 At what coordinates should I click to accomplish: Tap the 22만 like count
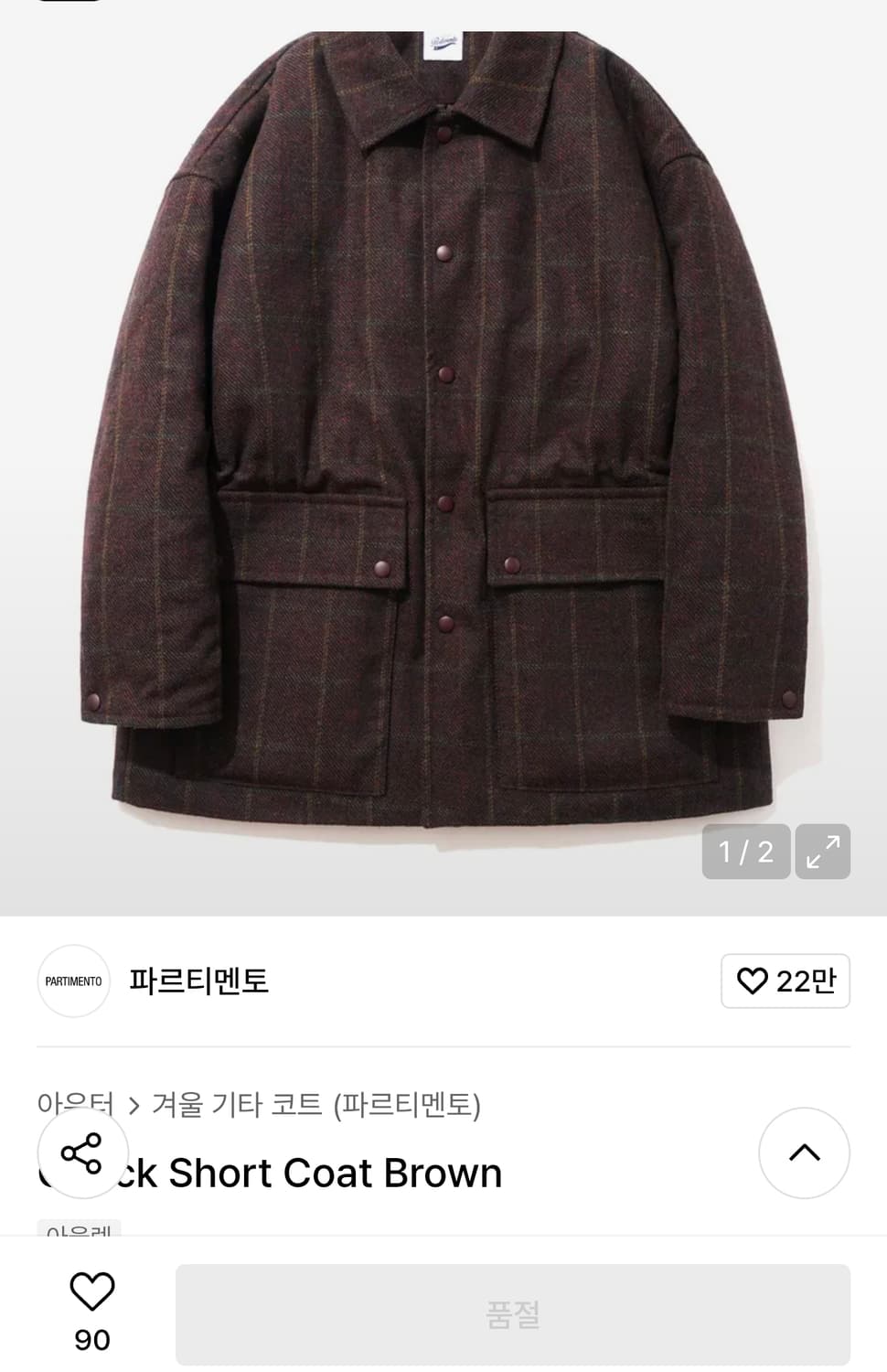point(805,981)
